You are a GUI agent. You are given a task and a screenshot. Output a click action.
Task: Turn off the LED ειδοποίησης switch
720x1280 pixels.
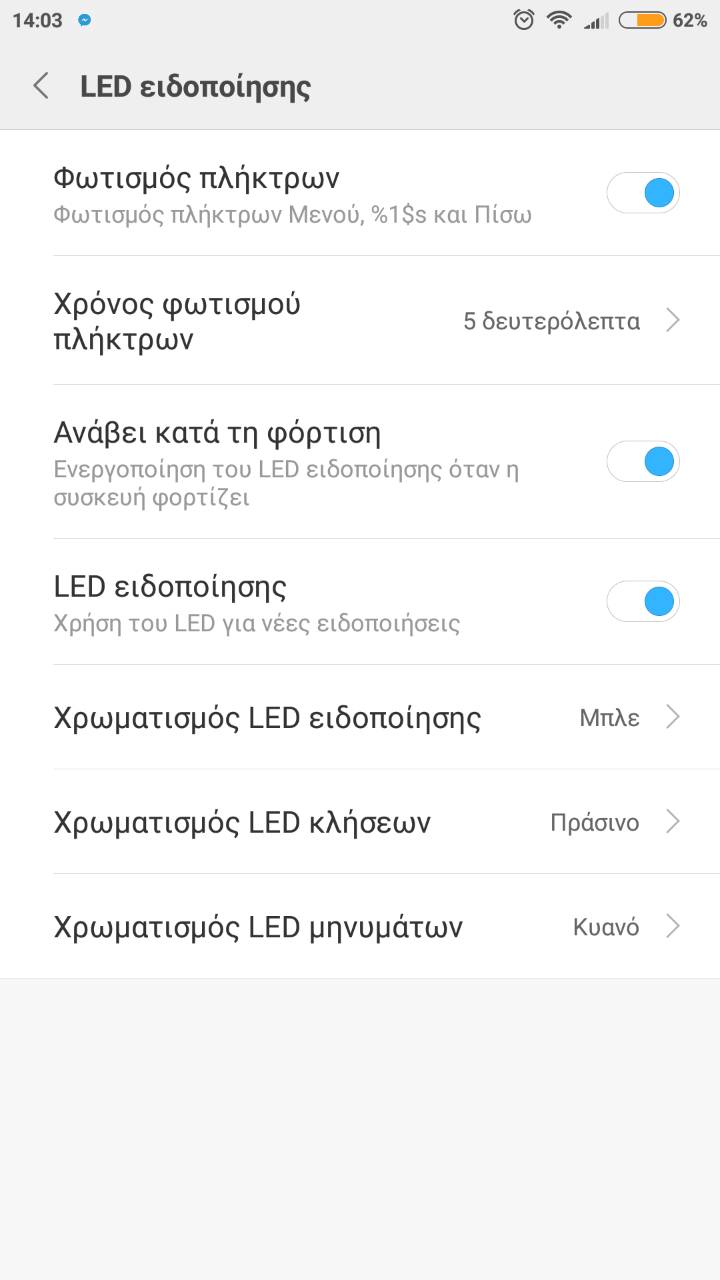click(643, 601)
